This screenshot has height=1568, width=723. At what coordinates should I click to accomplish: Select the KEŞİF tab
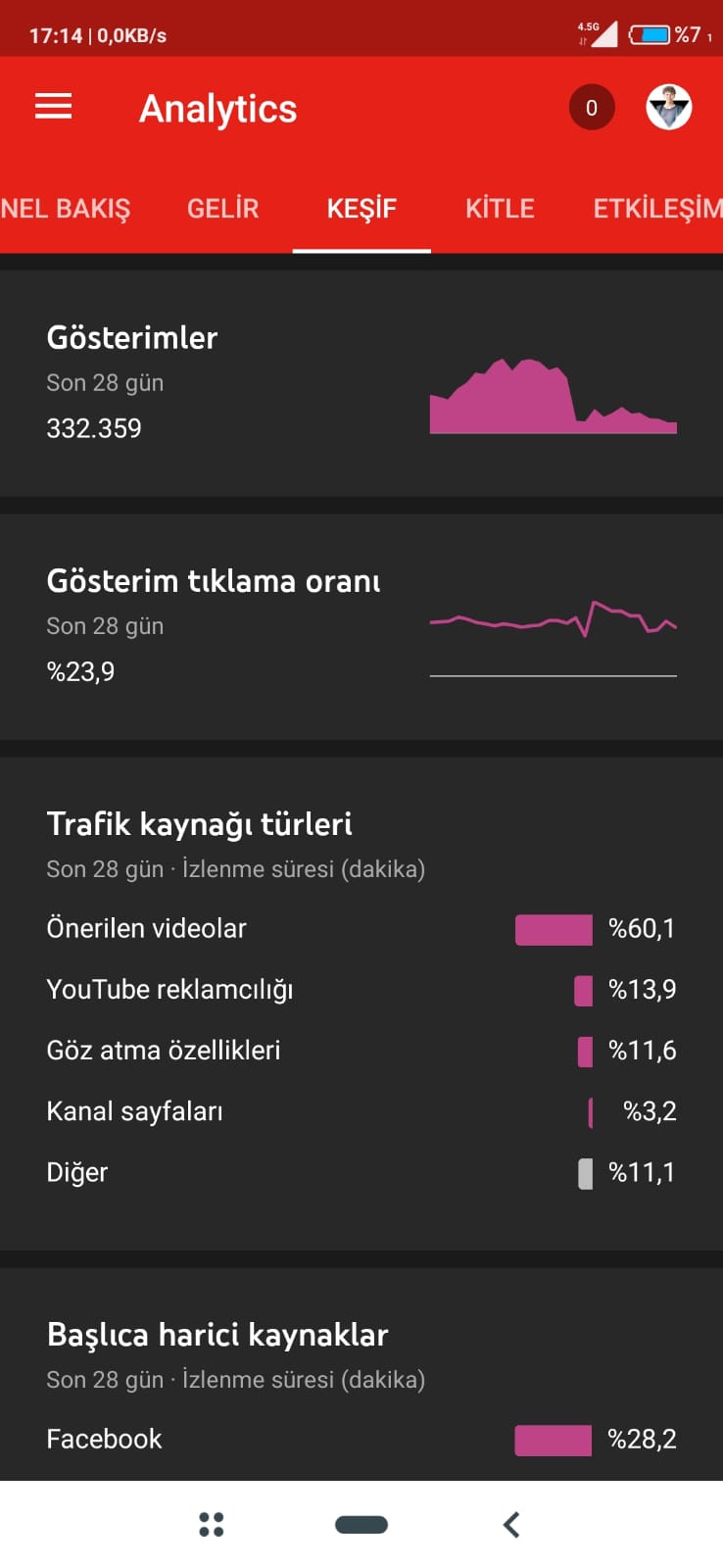(x=361, y=209)
